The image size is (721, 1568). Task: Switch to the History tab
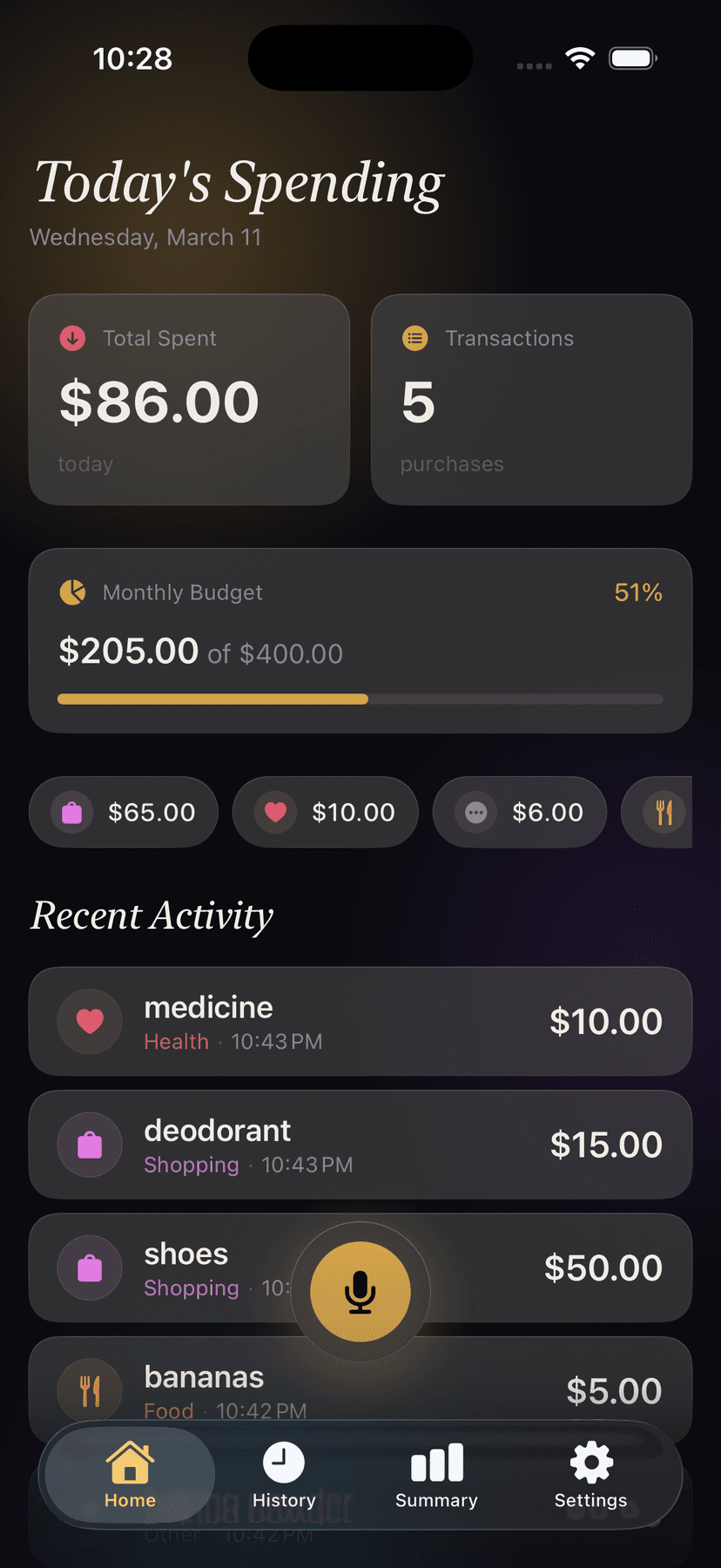[284, 1475]
